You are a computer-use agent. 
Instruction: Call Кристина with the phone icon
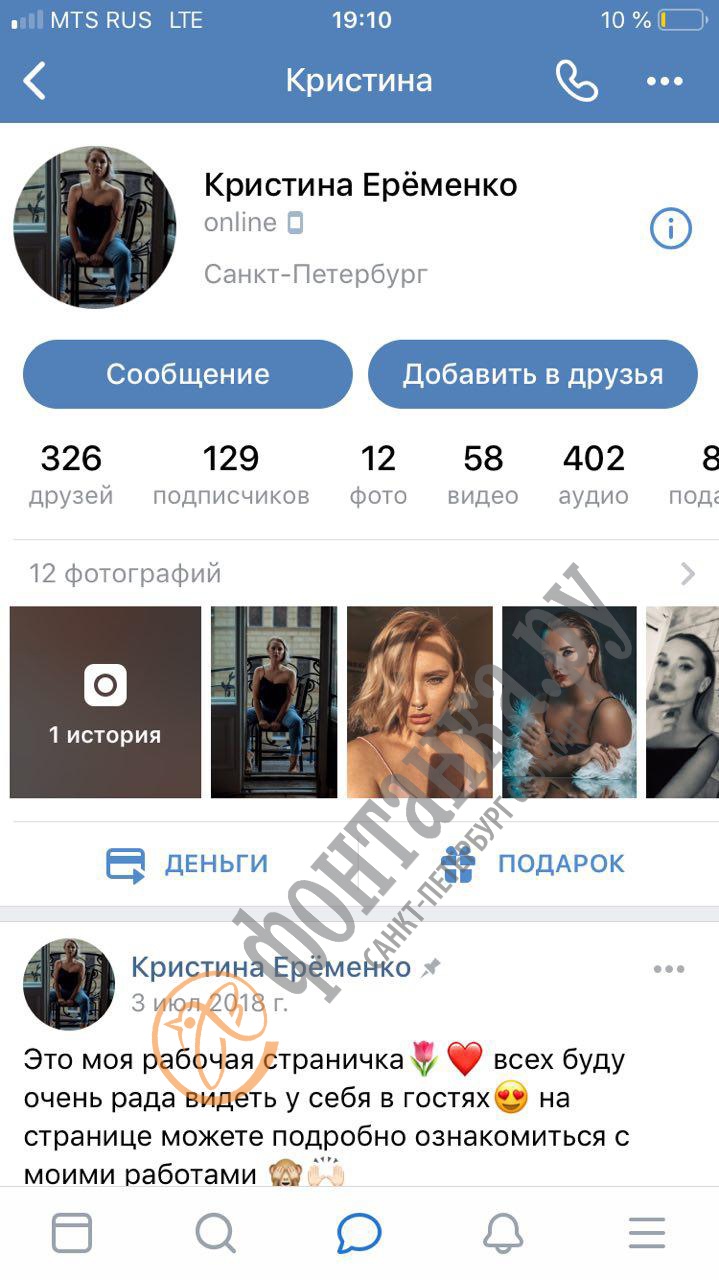click(577, 81)
